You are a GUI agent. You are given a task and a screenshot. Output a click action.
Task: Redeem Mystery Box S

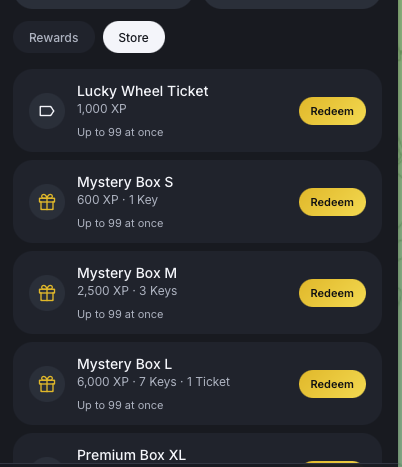coord(332,202)
